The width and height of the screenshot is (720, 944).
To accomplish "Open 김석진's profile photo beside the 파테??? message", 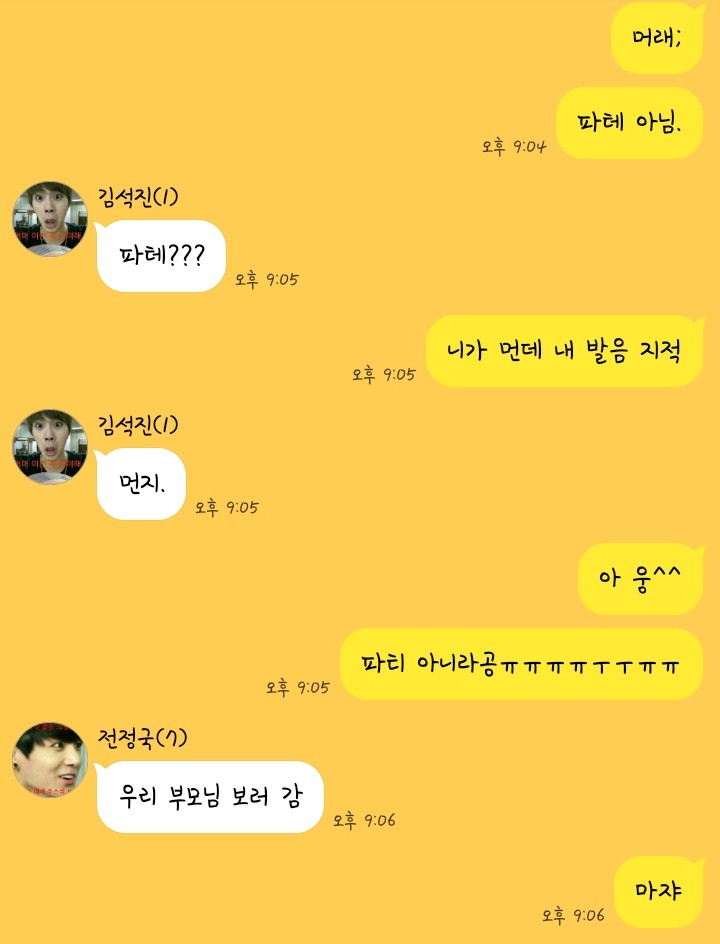I will click(49, 220).
